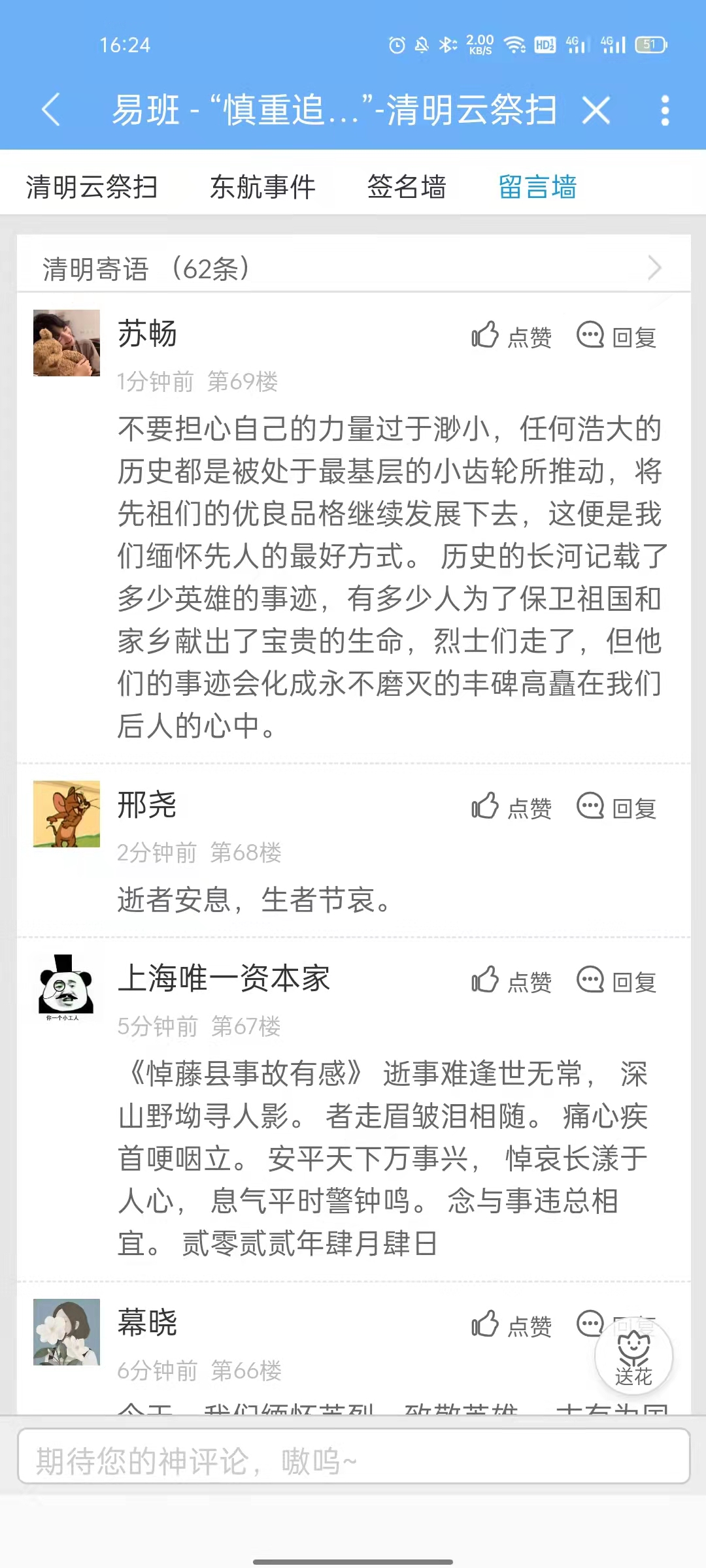Expand the 清明寄语 list via the right chevron
706x1568 pixels.
pyautogui.click(x=656, y=268)
